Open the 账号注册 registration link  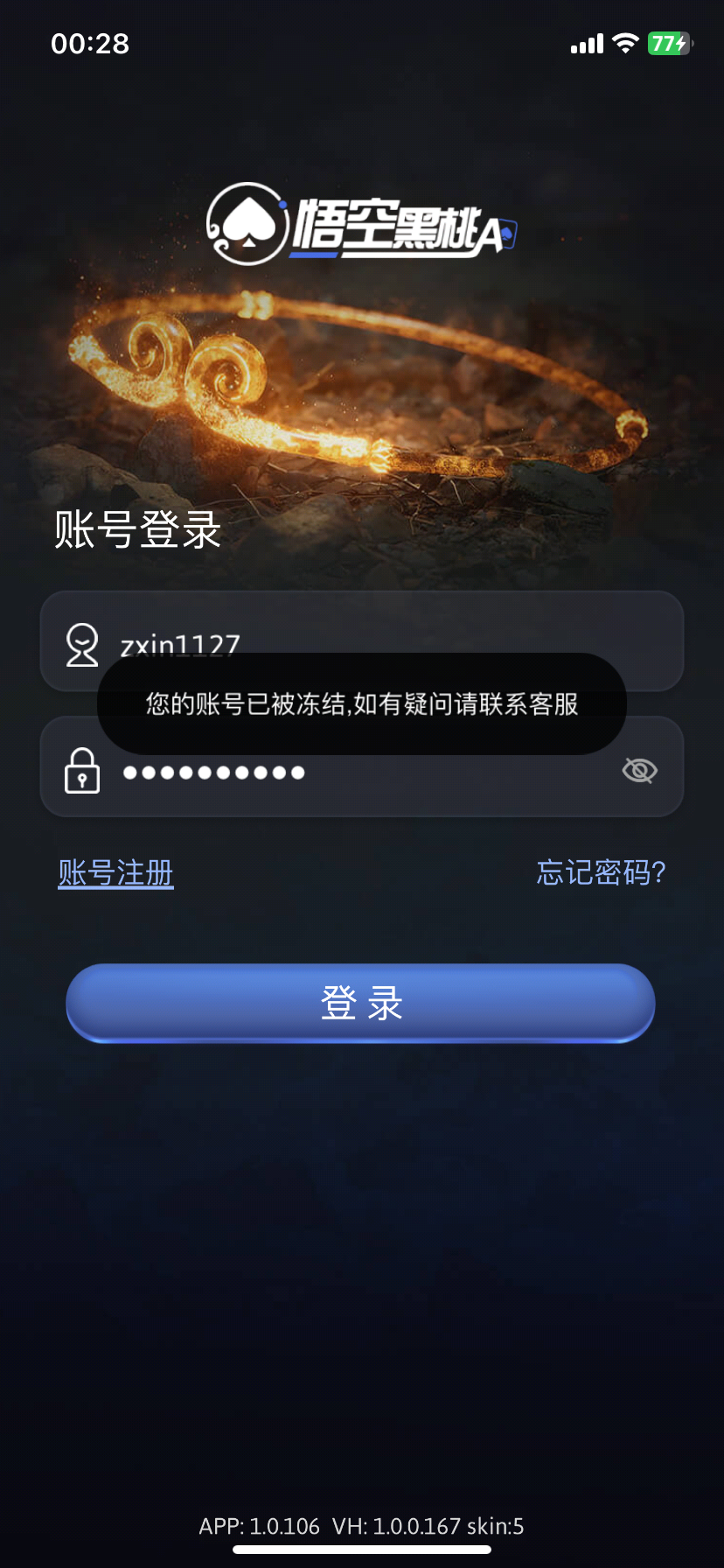pos(115,873)
